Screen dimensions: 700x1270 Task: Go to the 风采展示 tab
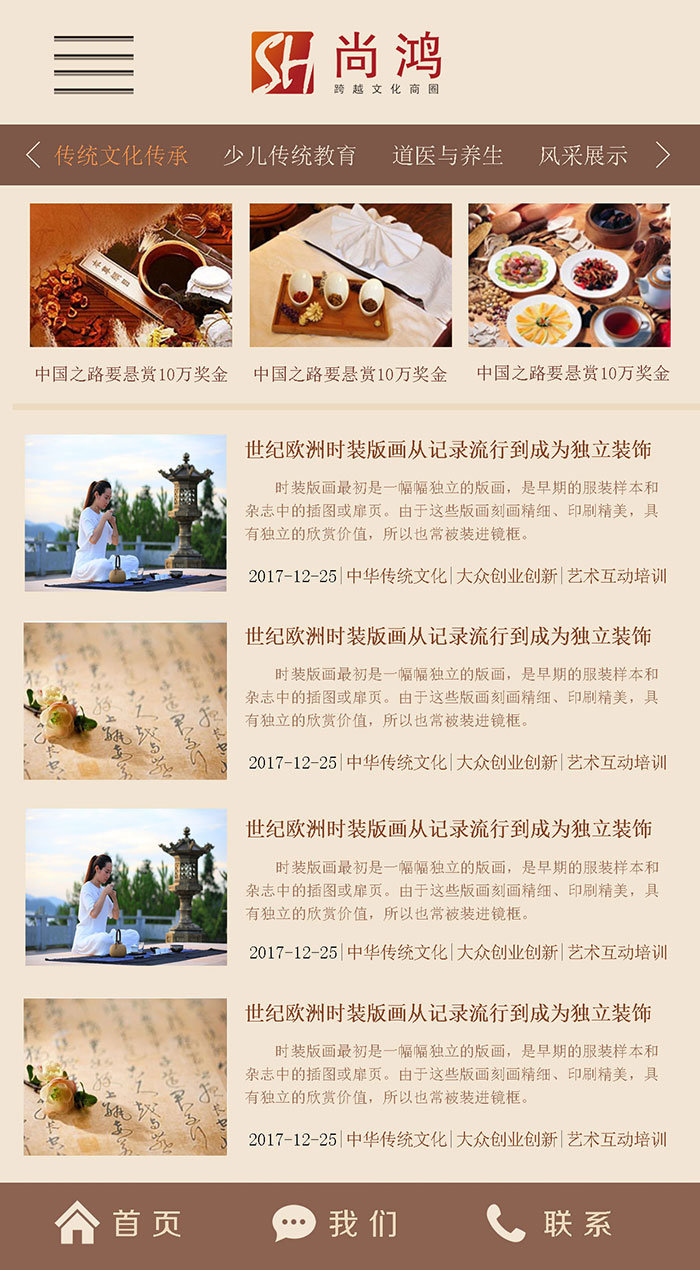tap(583, 156)
